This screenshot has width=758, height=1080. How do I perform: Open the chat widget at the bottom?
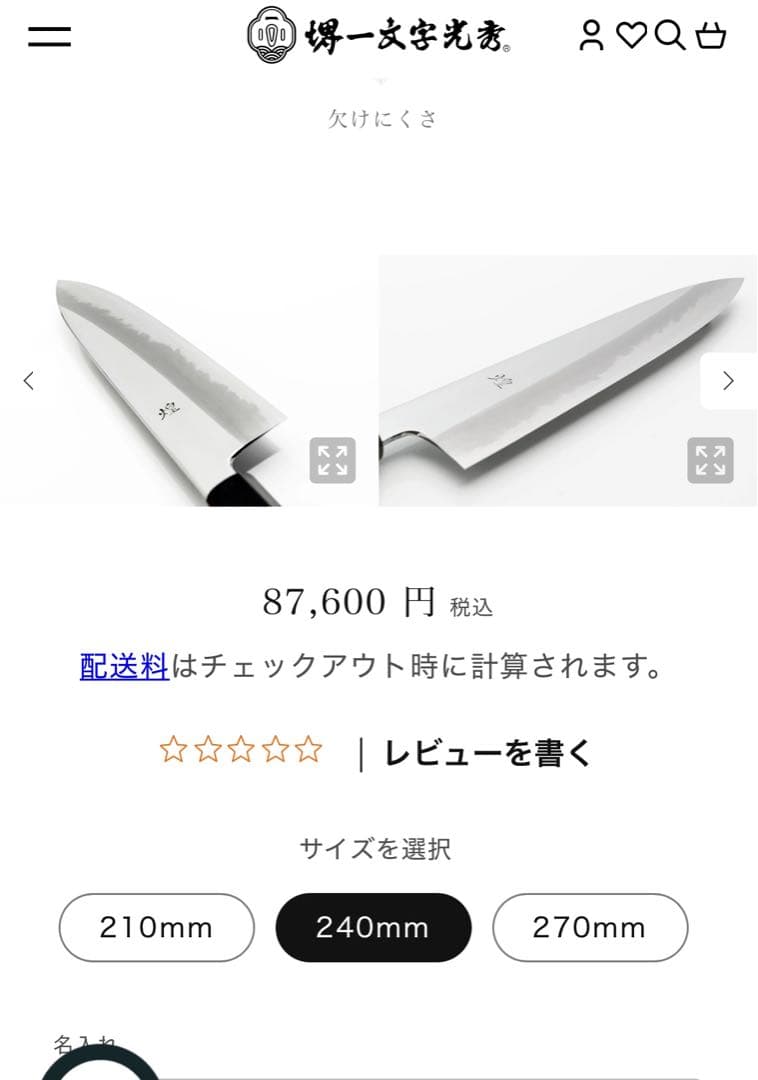pos(100,1070)
